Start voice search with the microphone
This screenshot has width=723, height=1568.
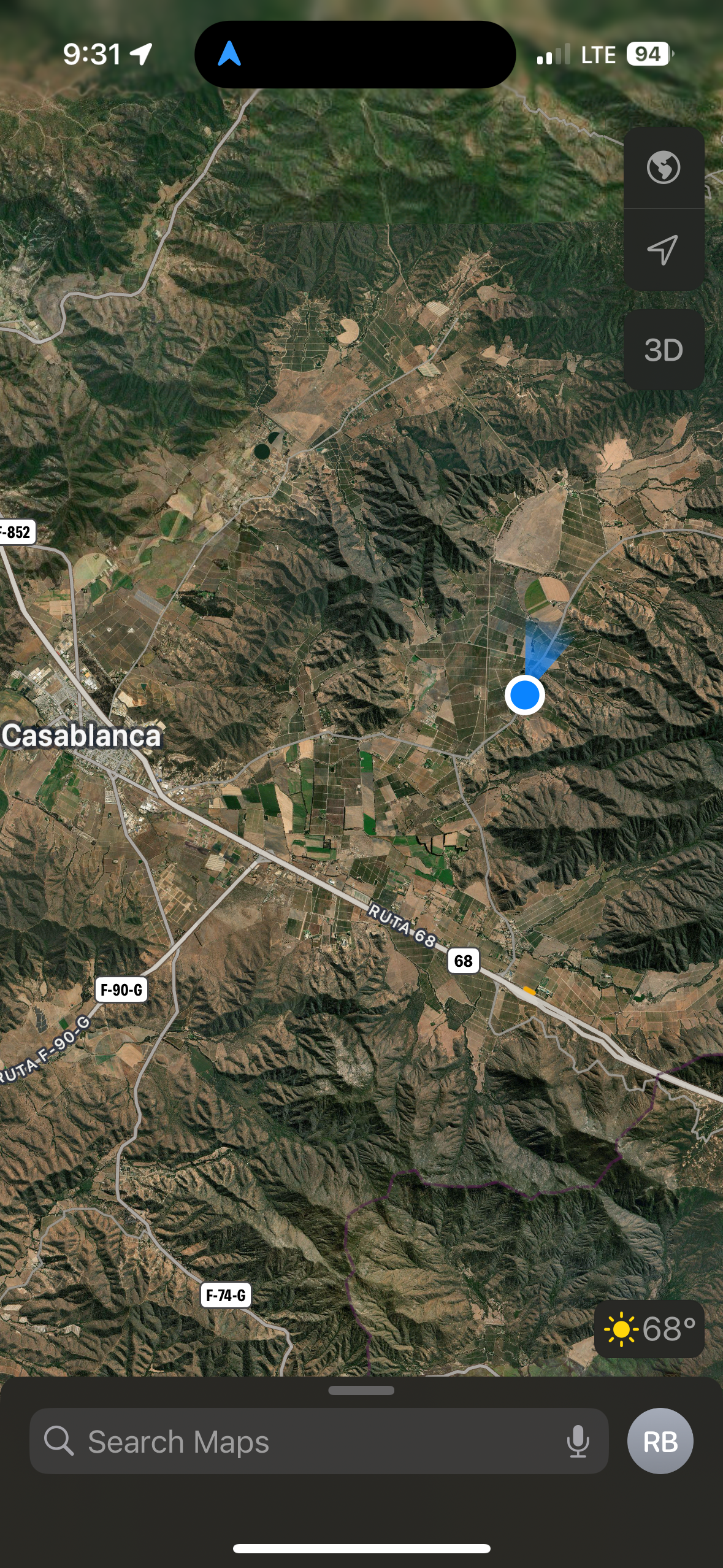578,1441
